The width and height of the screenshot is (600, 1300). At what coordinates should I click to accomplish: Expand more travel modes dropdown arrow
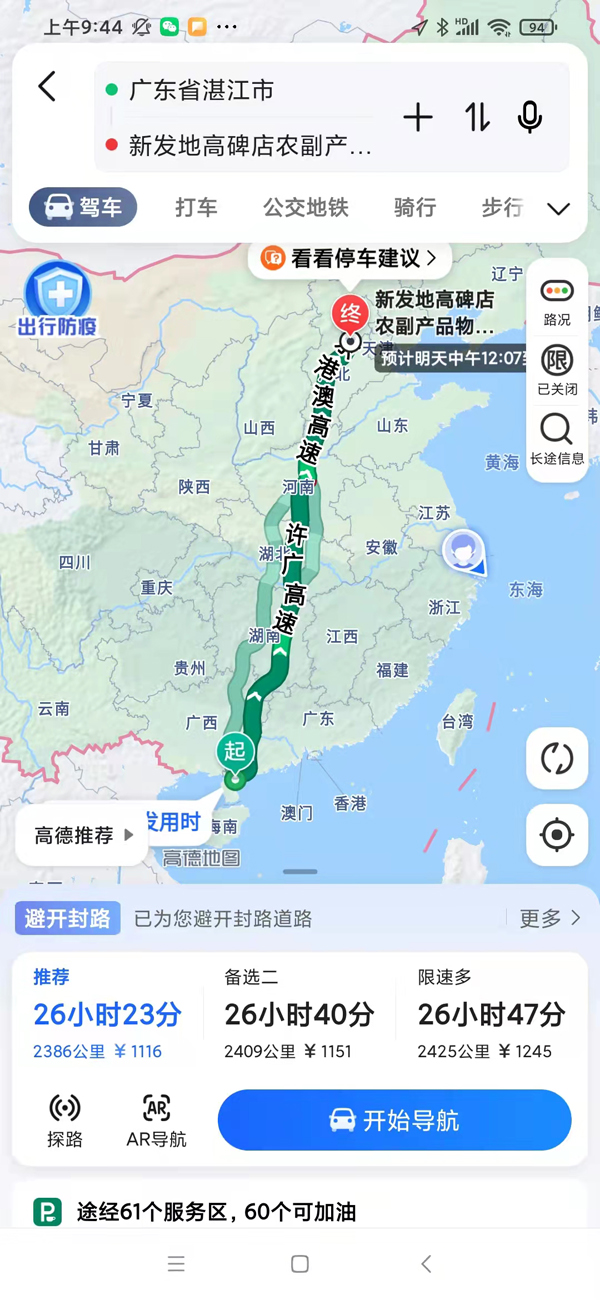(x=558, y=208)
